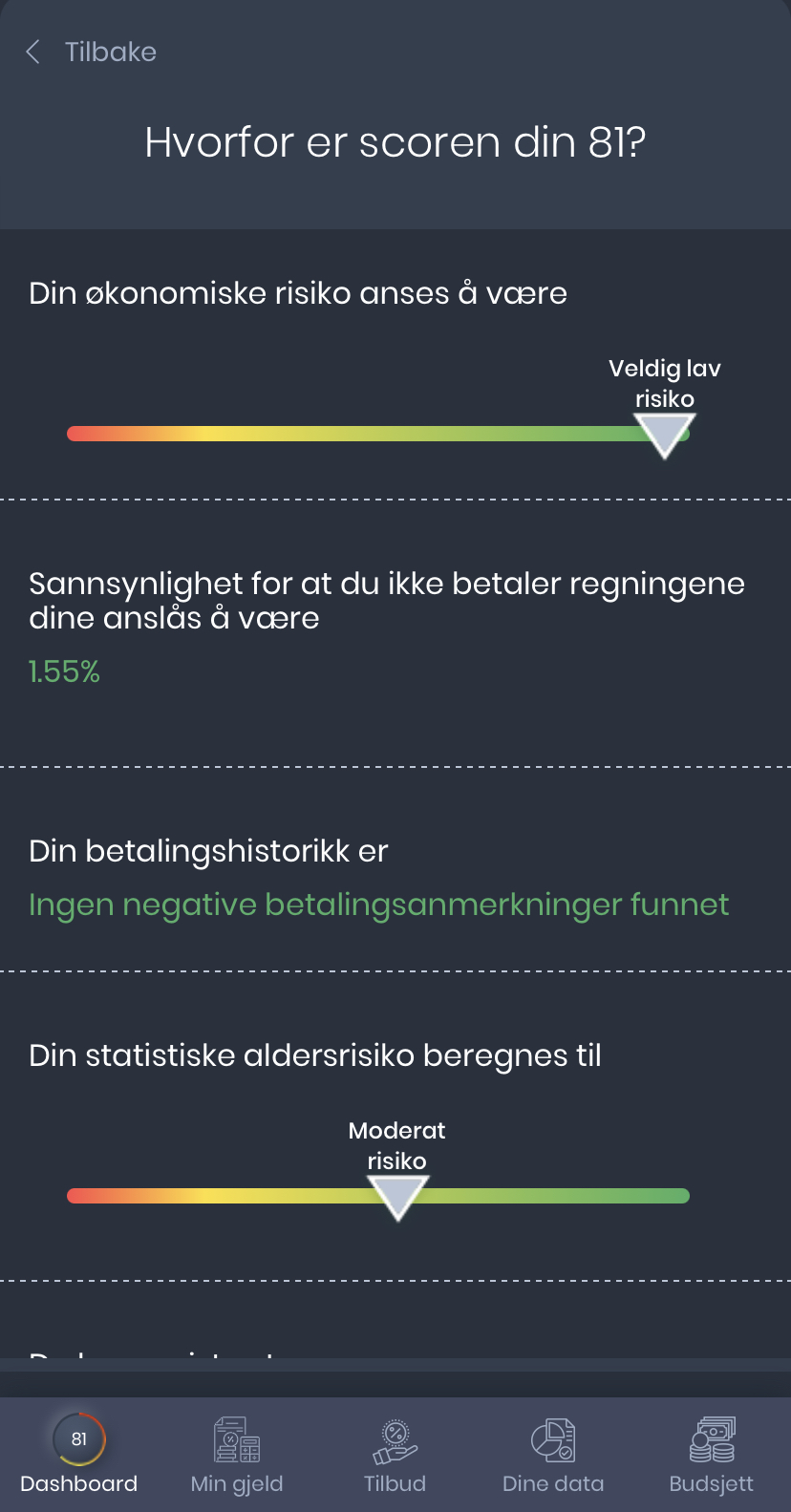791x1512 pixels.
Task: Switch to the Min gjeld tab
Action: (237, 1454)
